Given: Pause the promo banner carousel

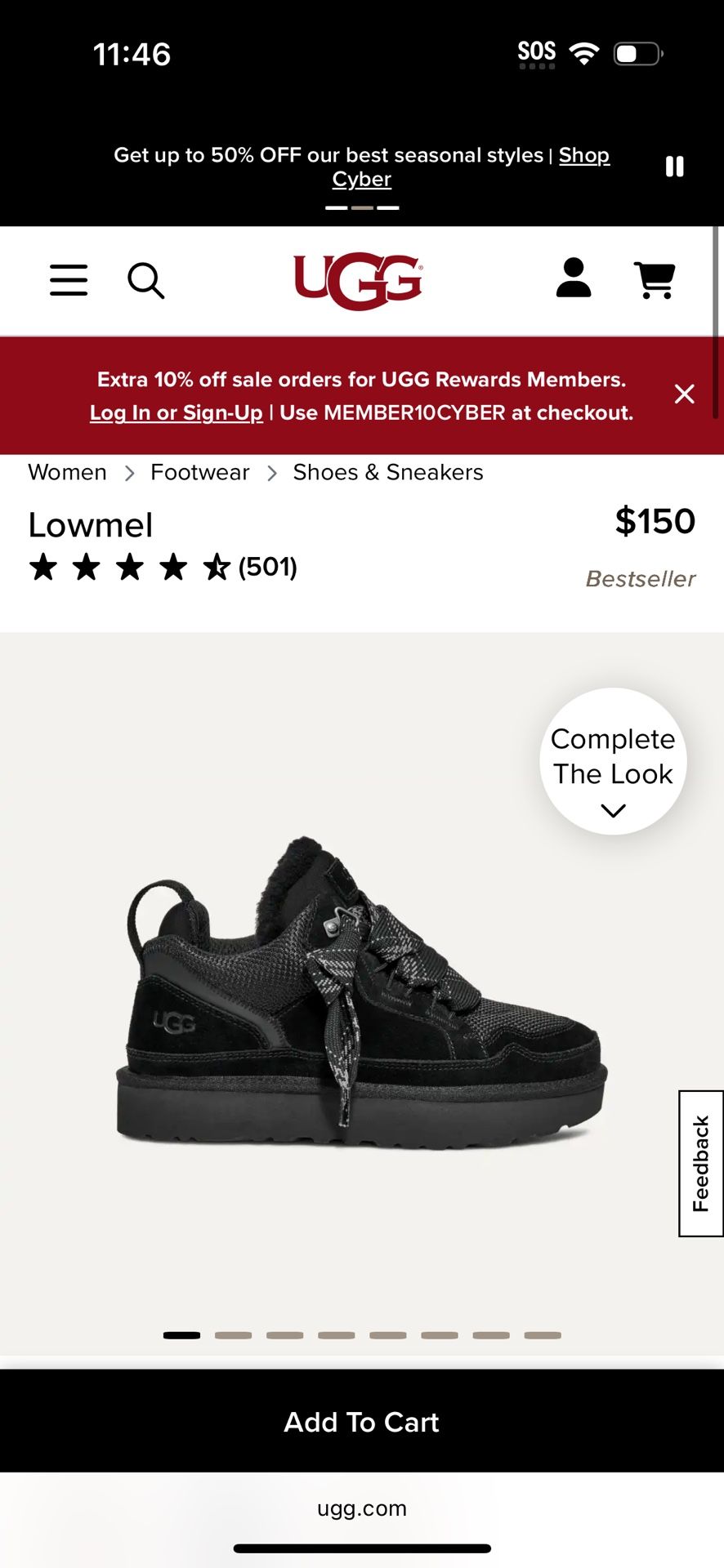Looking at the screenshot, I should point(674,167).
